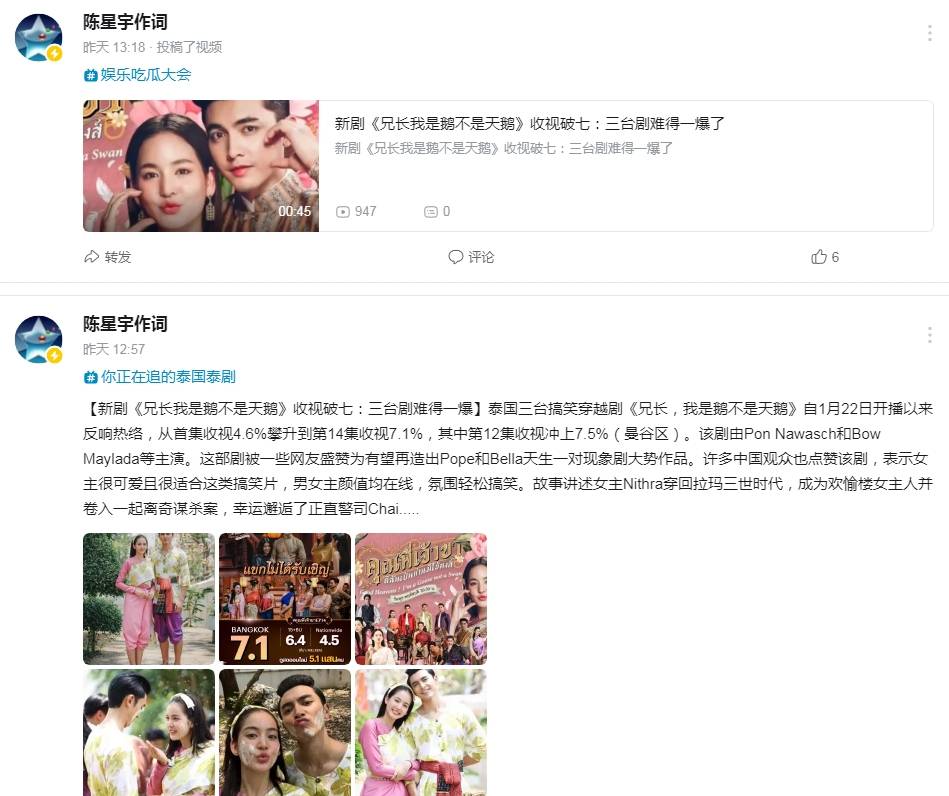Open the article-style video title link
The width and height of the screenshot is (949, 796).
[530, 124]
